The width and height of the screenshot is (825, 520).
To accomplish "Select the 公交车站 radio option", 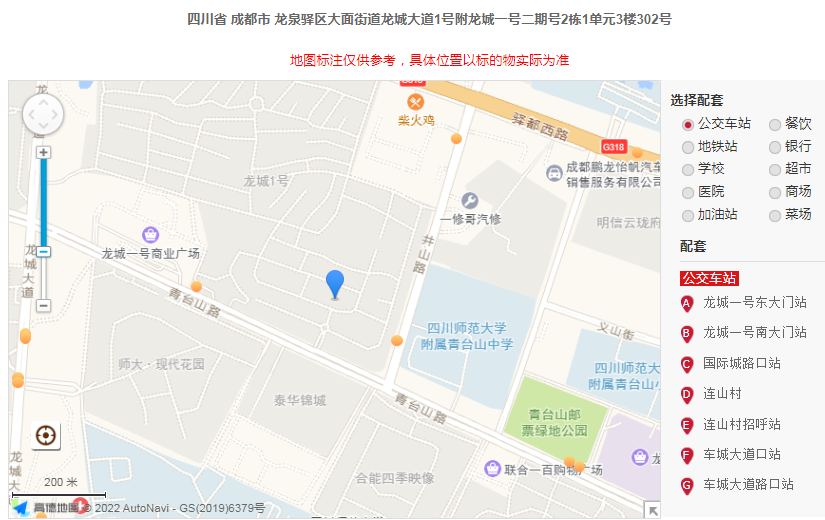I will (688, 125).
